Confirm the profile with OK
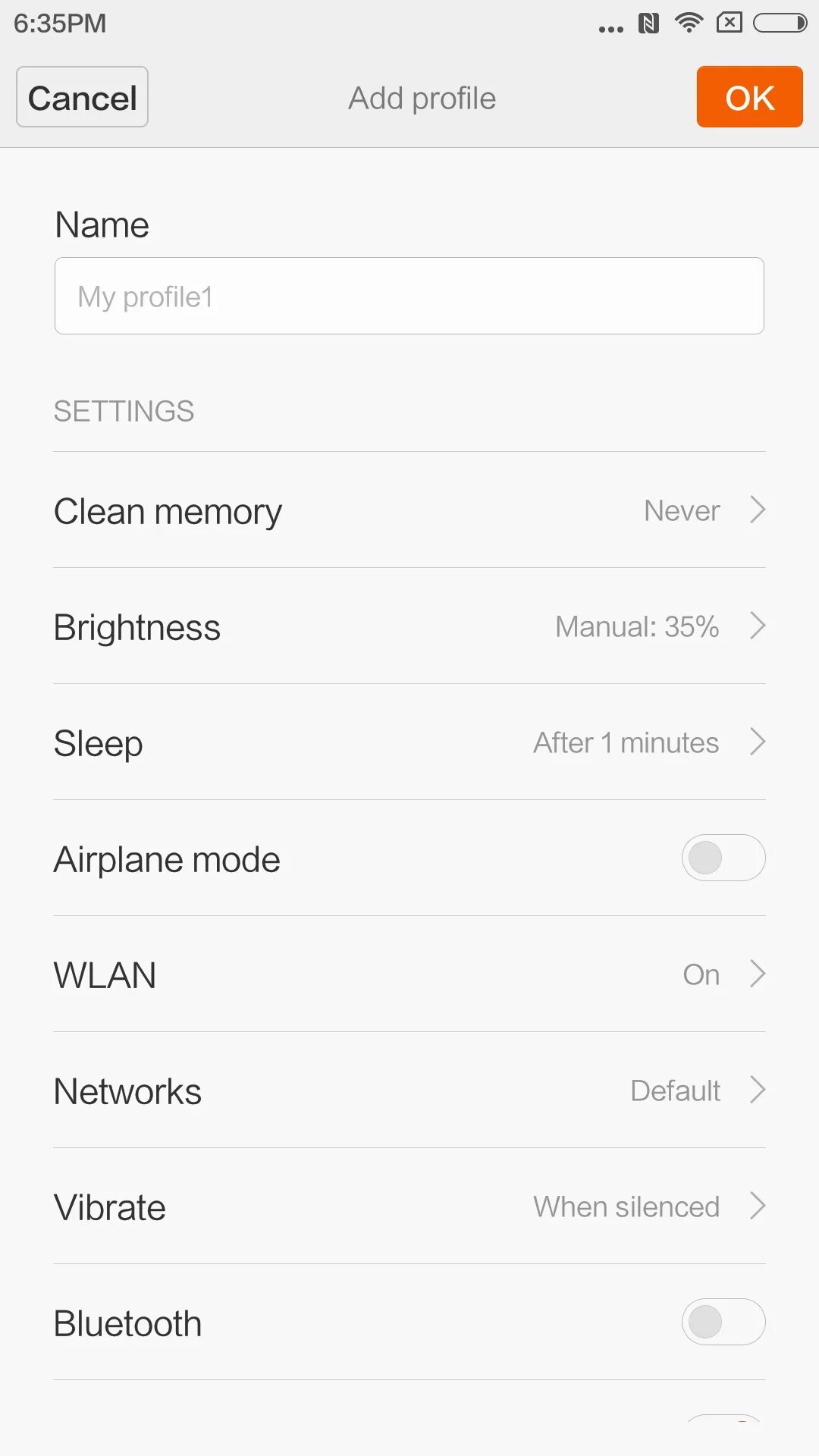819x1456 pixels. point(749,97)
